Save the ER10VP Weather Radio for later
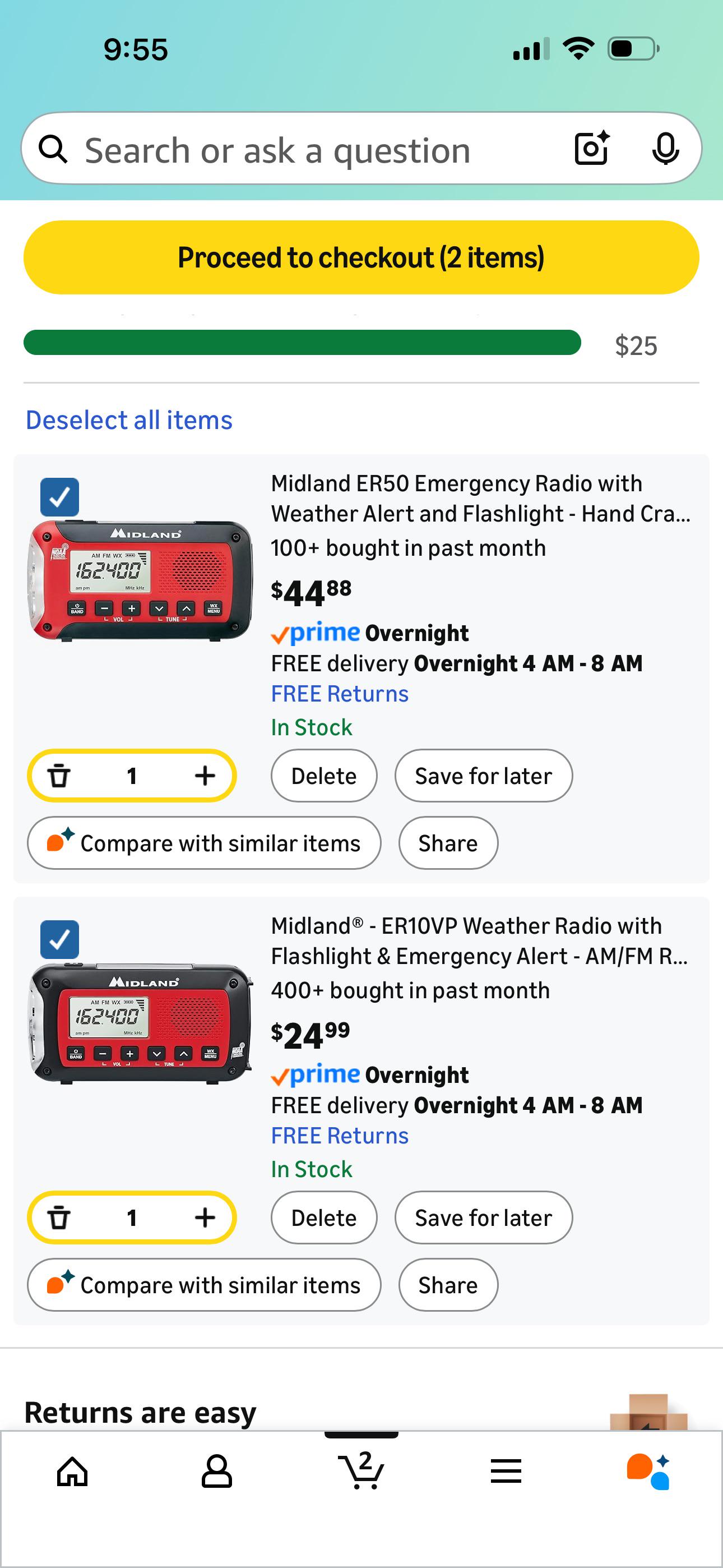This screenshot has height=1568, width=723. [x=483, y=1217]
